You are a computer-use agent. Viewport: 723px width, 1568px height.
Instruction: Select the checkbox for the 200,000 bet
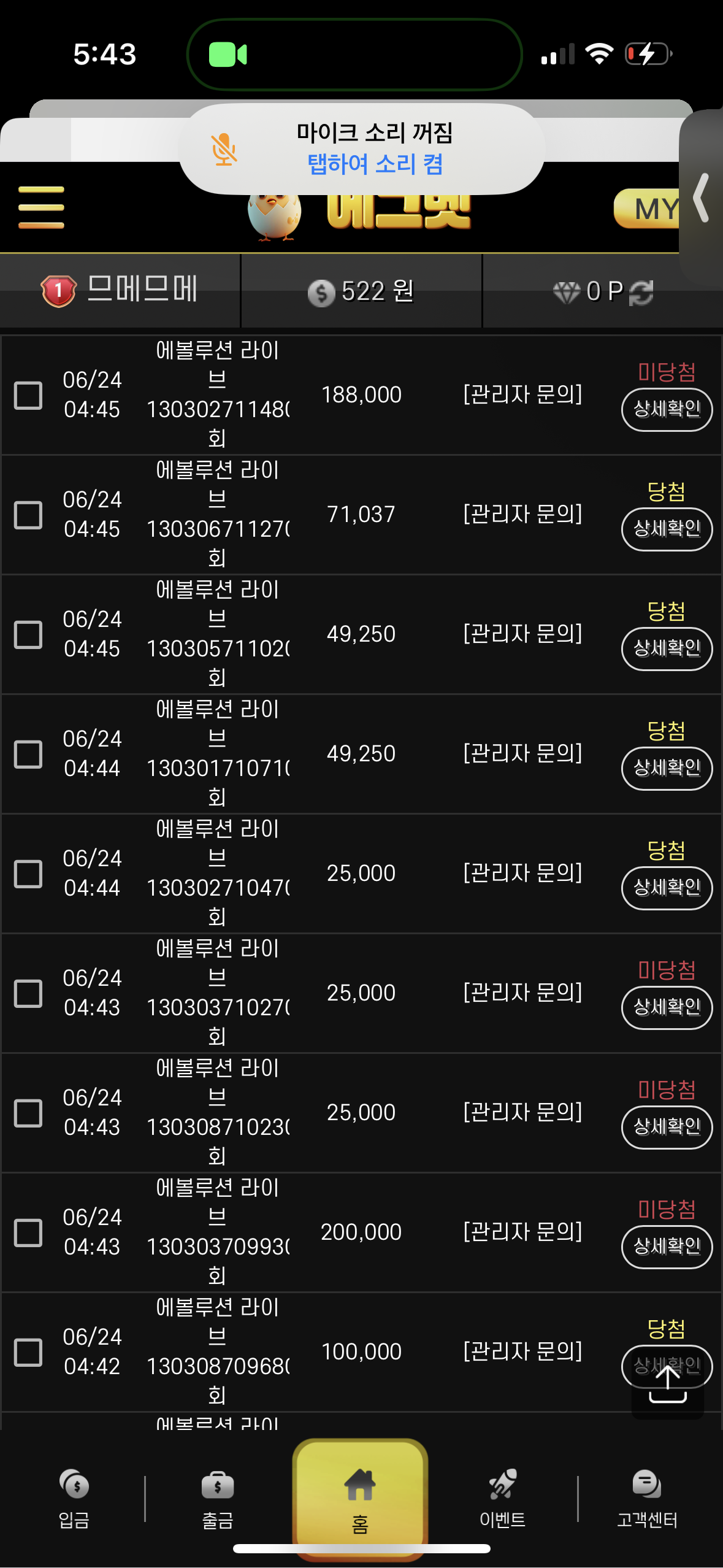coord(28,1232)
